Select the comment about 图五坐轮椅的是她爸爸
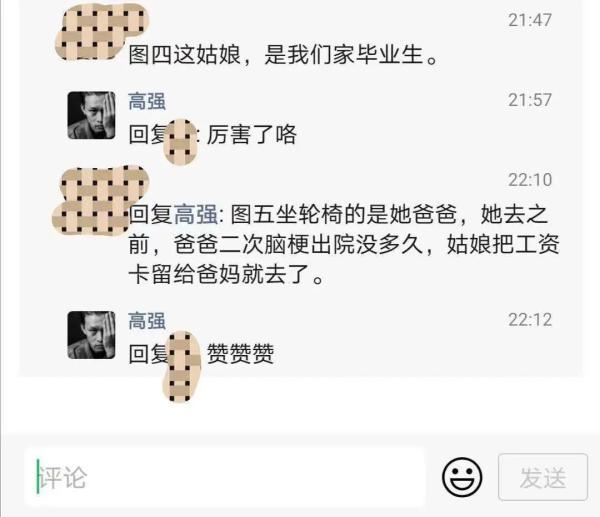600x517 pixels. point(340,244)
